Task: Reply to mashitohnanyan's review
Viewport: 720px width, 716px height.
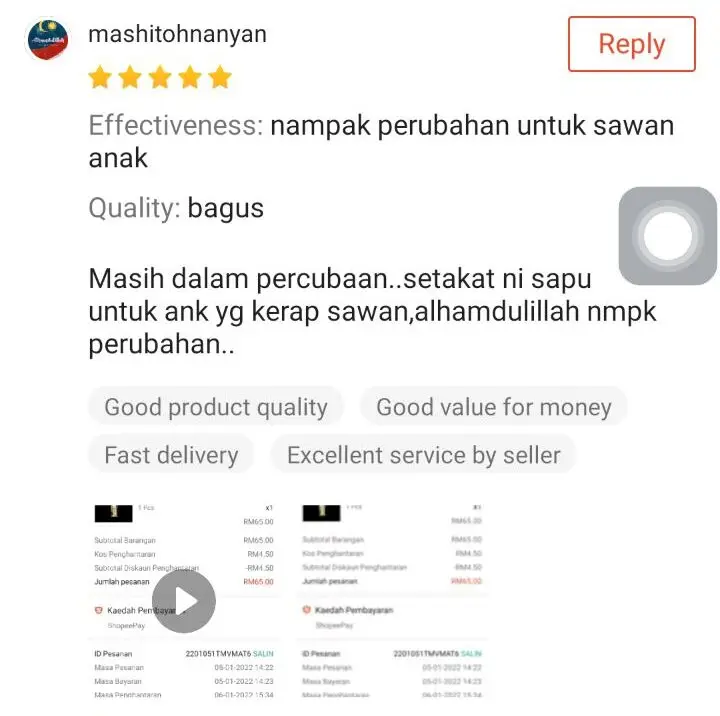Action: click(631, 44)
